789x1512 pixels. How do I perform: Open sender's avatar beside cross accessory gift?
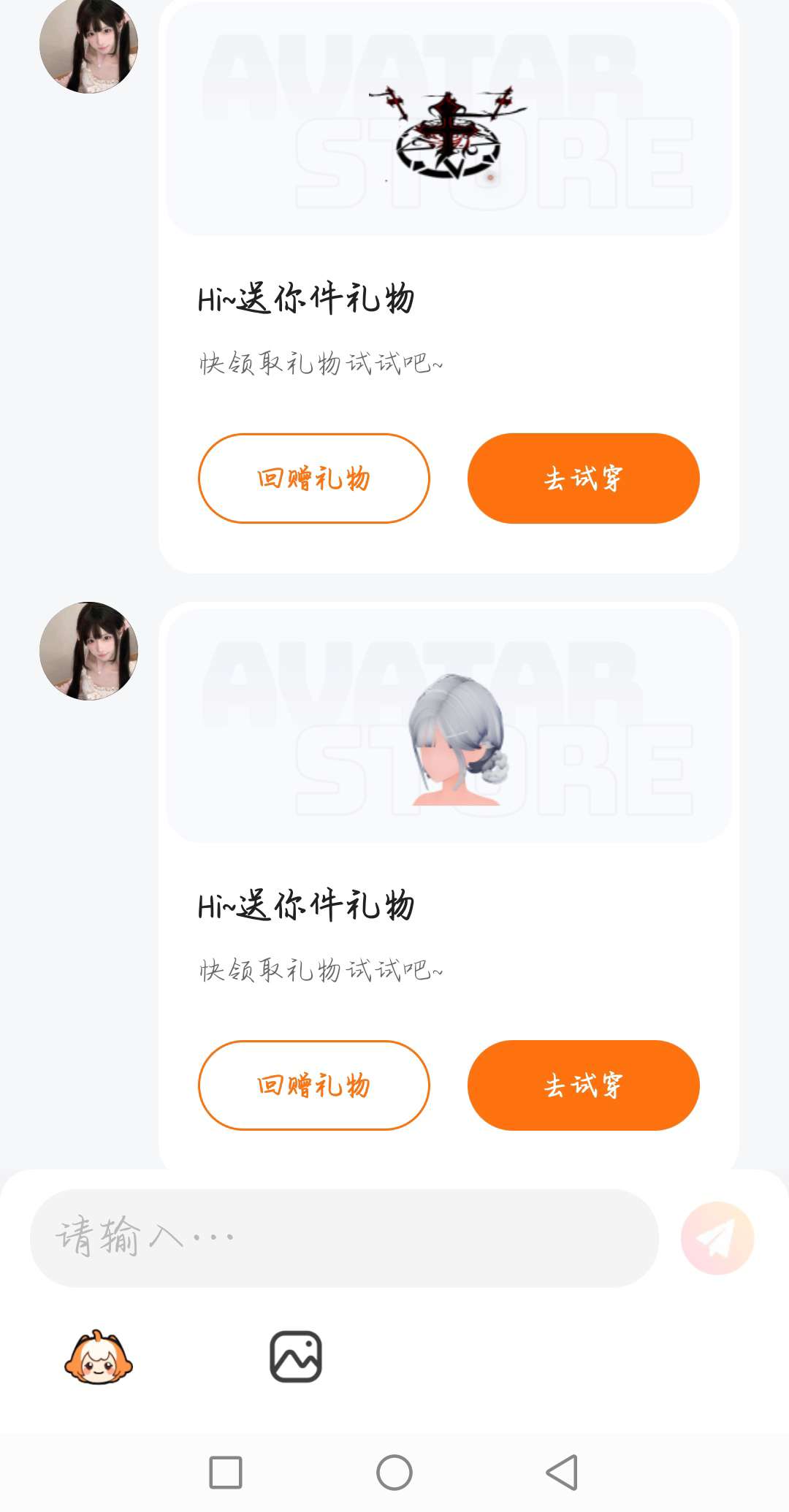tap(88, 45)
